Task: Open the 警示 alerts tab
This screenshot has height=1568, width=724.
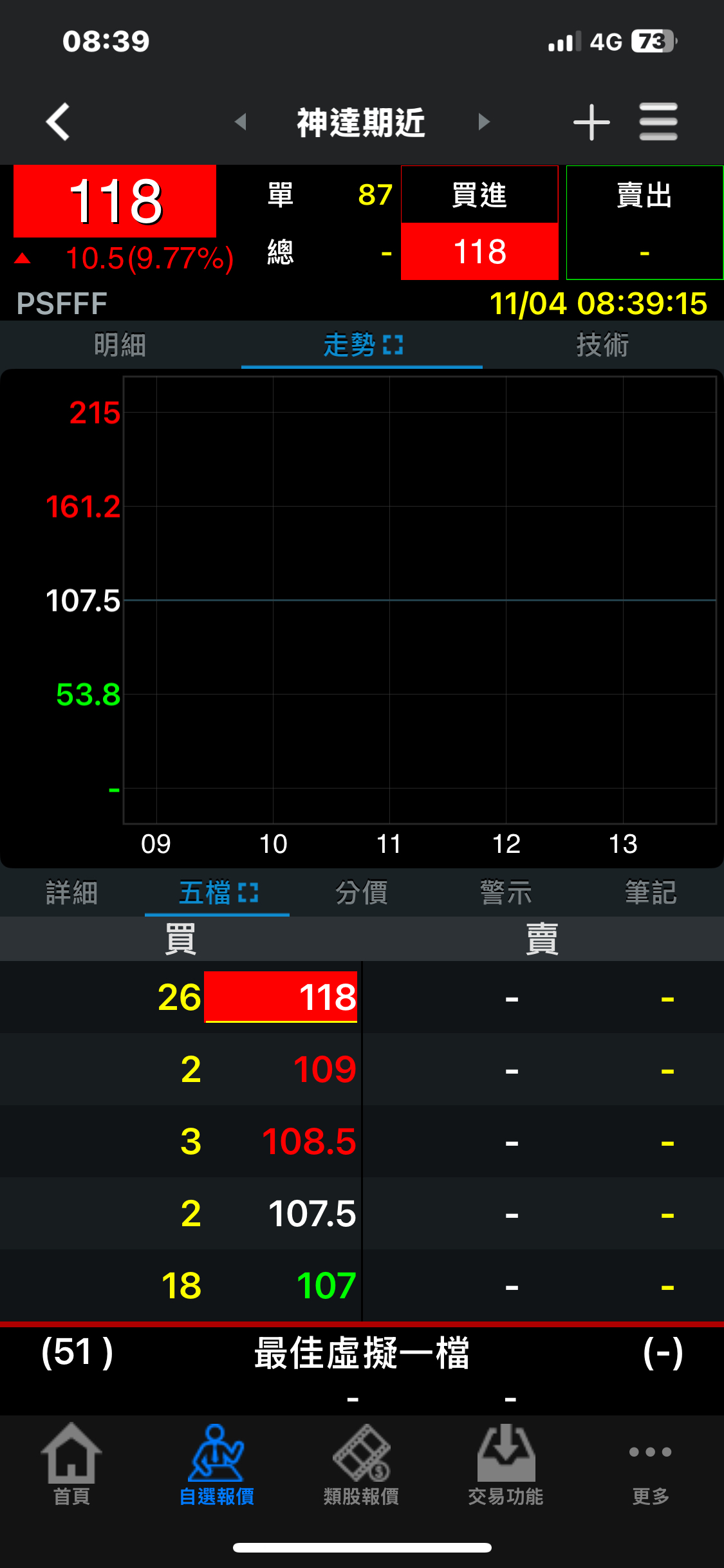Action: [x=506, y=893]
